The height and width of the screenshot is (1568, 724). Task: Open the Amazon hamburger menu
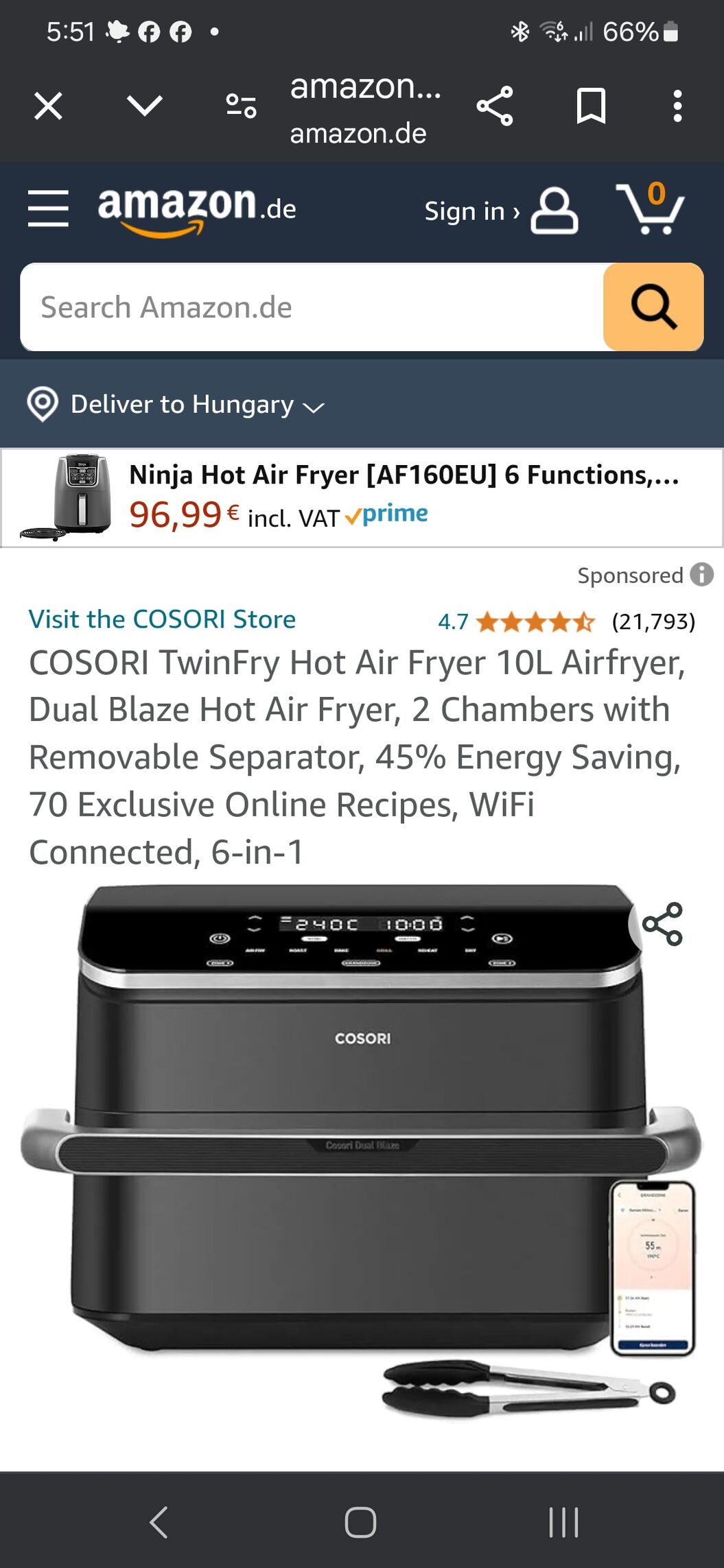(48, 209)
